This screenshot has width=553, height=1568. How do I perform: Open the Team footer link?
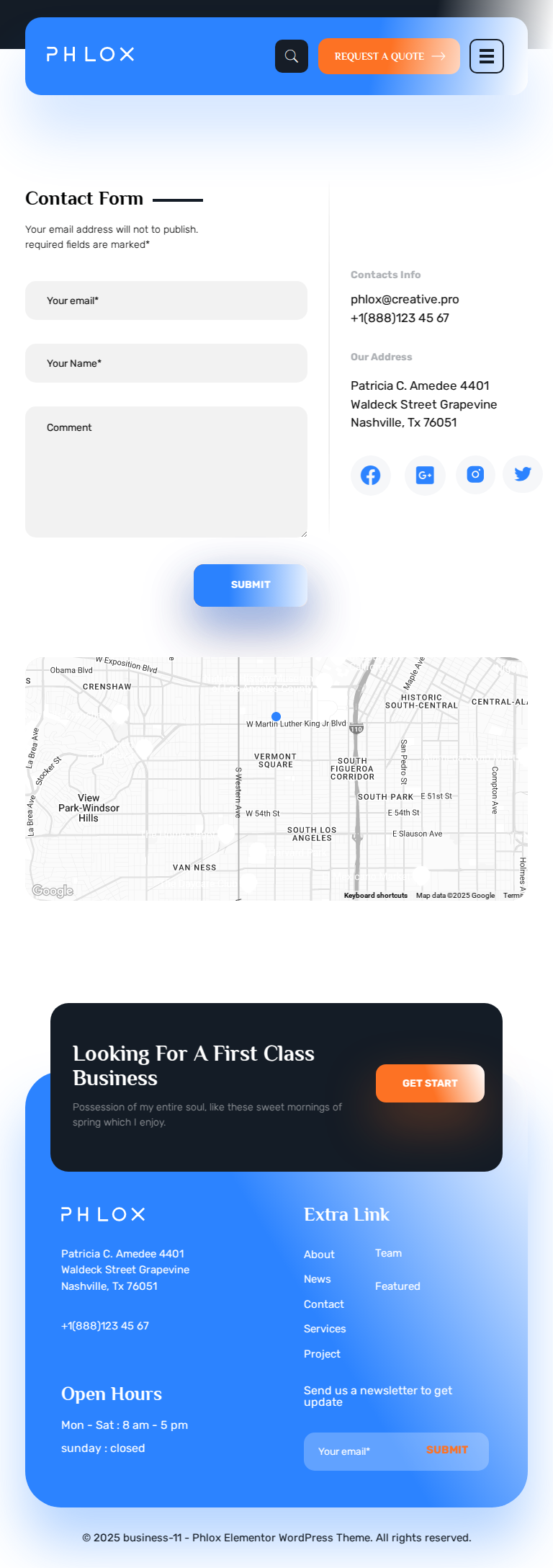click(388, 1253)
